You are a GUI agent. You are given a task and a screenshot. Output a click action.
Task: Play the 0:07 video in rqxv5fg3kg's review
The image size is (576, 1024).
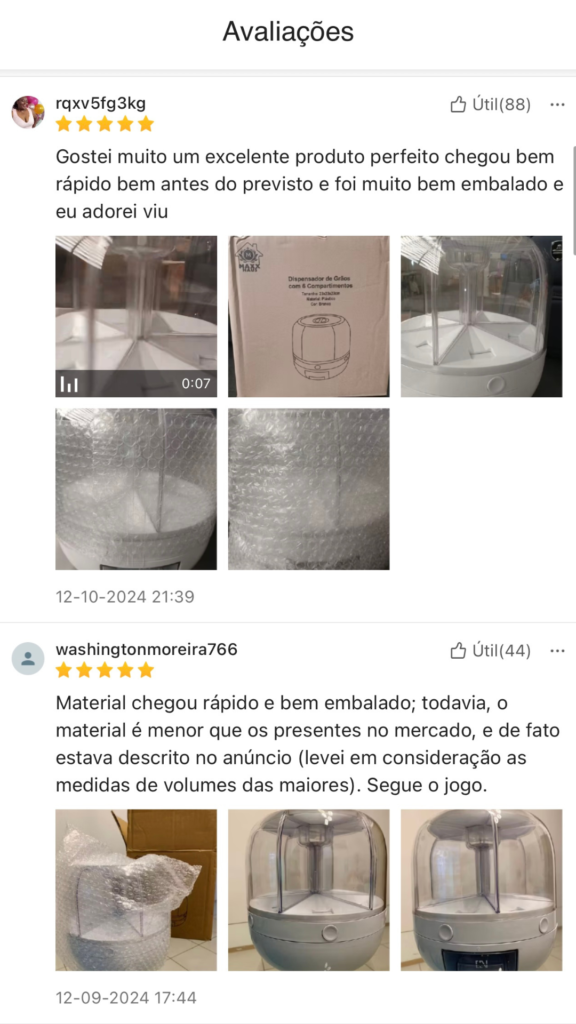pyautogui.click(x=136, y=316)
